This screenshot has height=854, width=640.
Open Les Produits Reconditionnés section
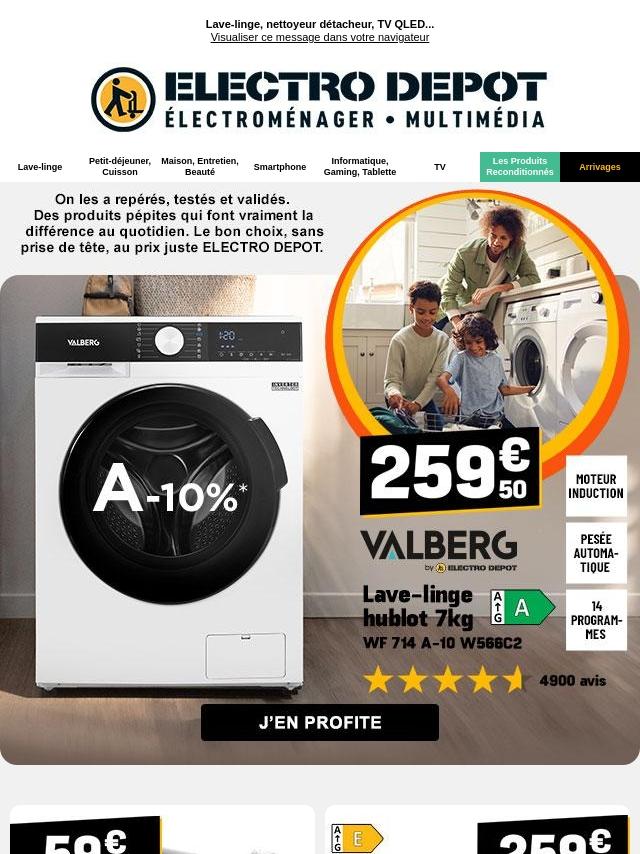click(x=520, y=166)
